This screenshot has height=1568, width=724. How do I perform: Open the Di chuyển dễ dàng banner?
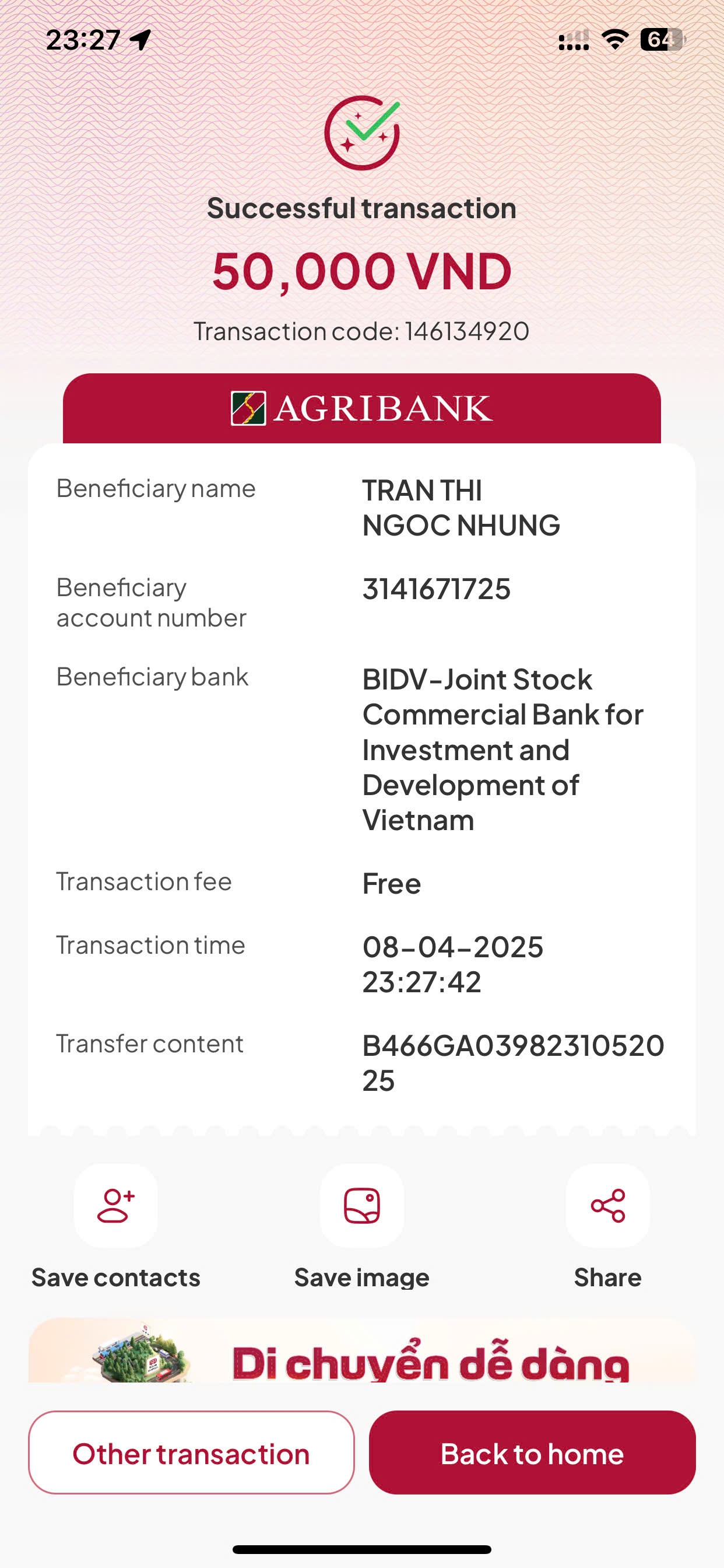361,1352
